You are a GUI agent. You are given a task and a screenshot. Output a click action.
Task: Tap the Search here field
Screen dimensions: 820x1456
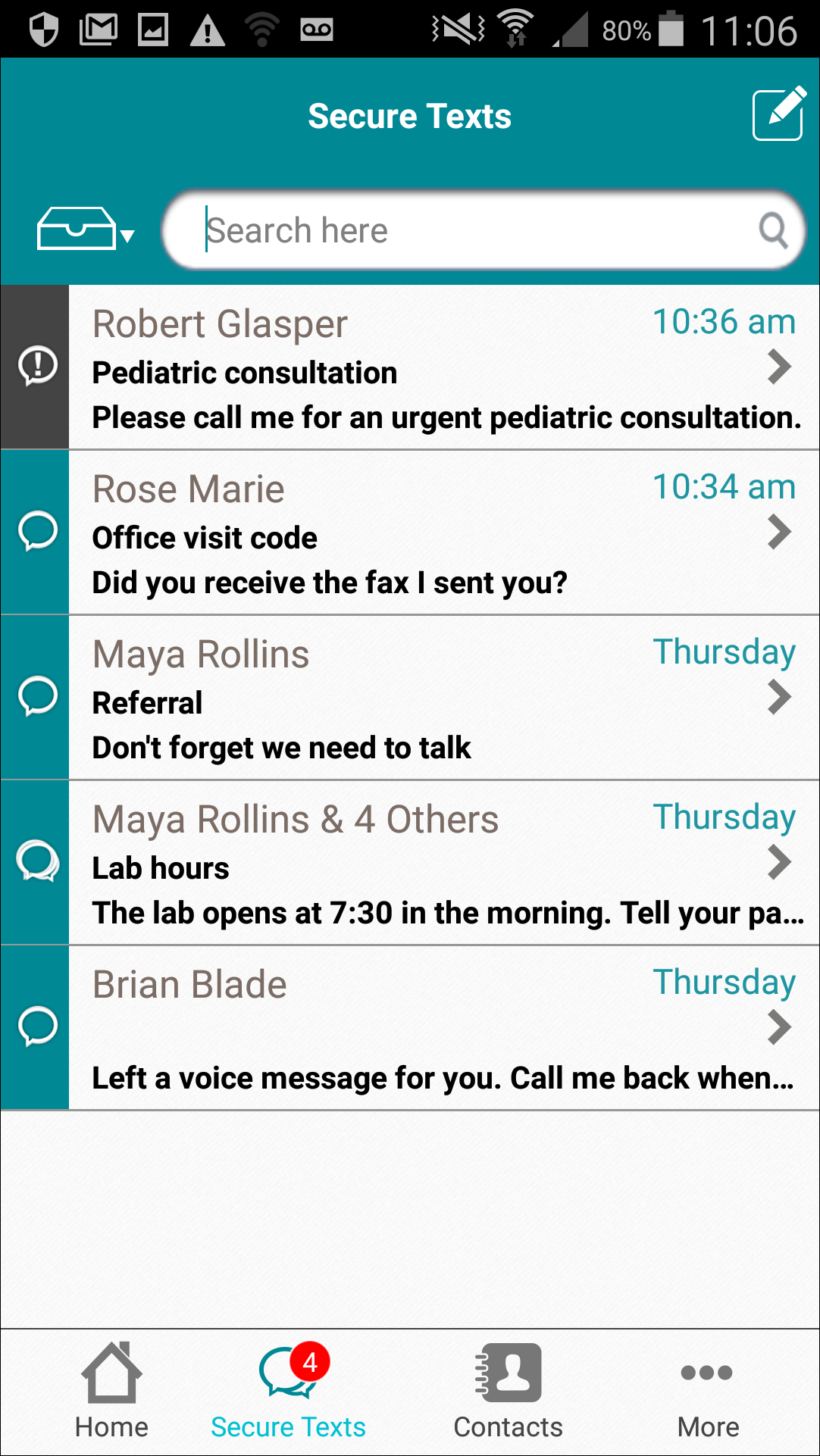coord(483,230)
